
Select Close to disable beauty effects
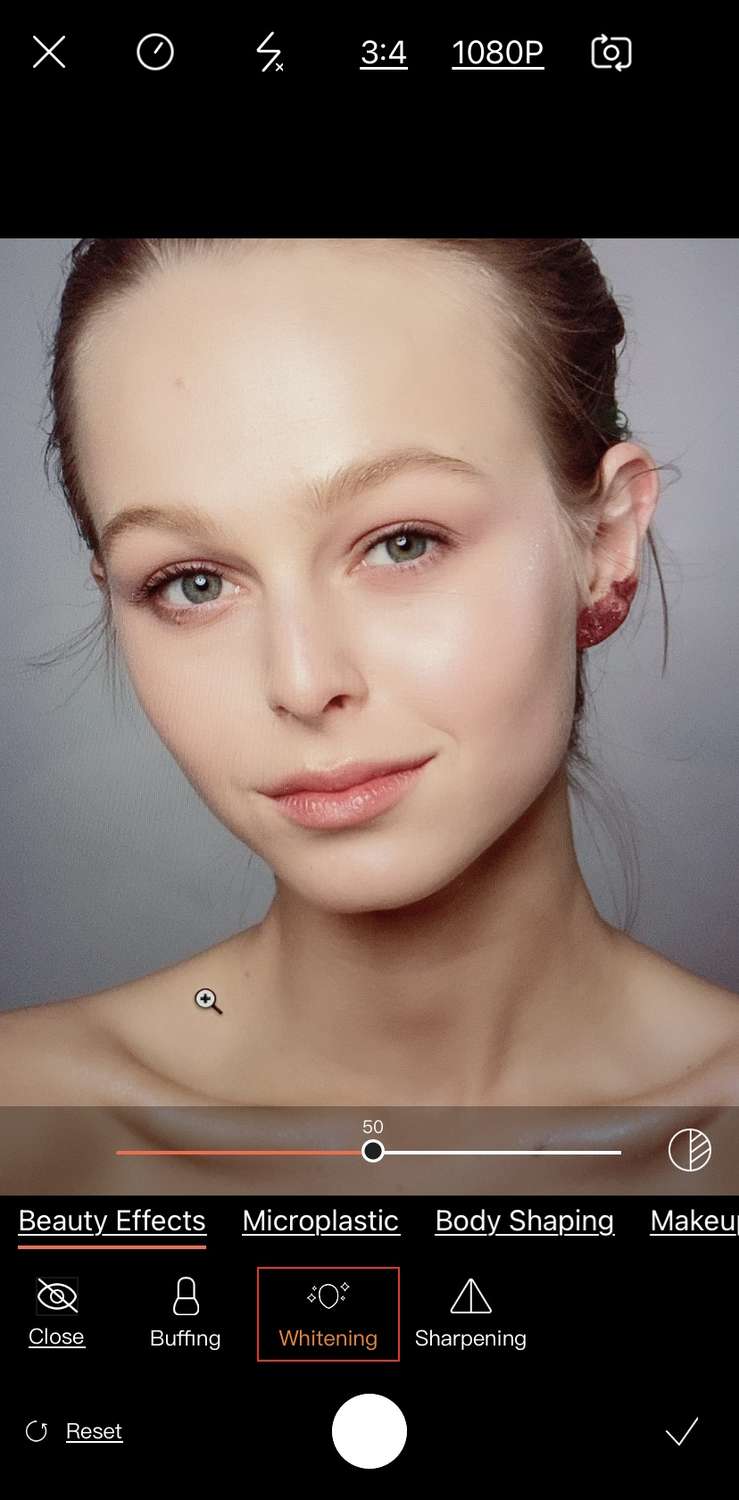tap(57, 1313)
